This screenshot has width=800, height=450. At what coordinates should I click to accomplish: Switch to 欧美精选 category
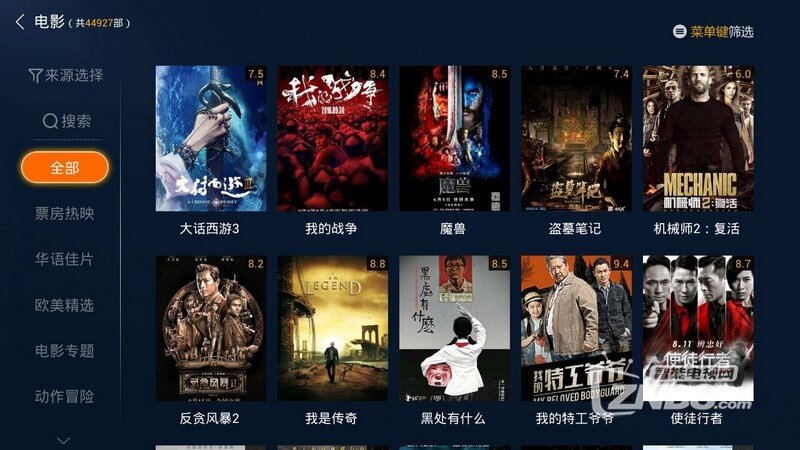coord(65,305)
